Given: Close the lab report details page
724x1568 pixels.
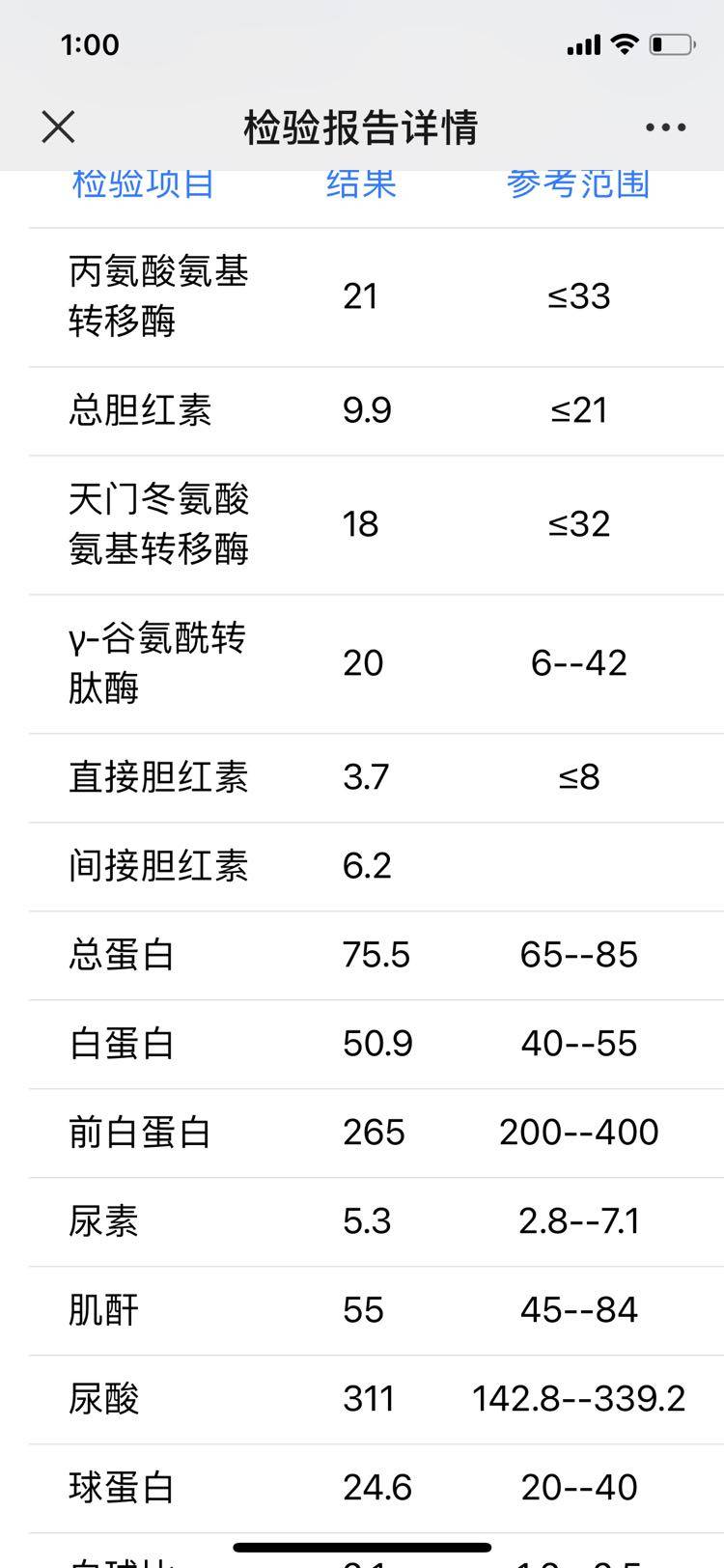Looking at the screenshot, I should pos(58,127).
